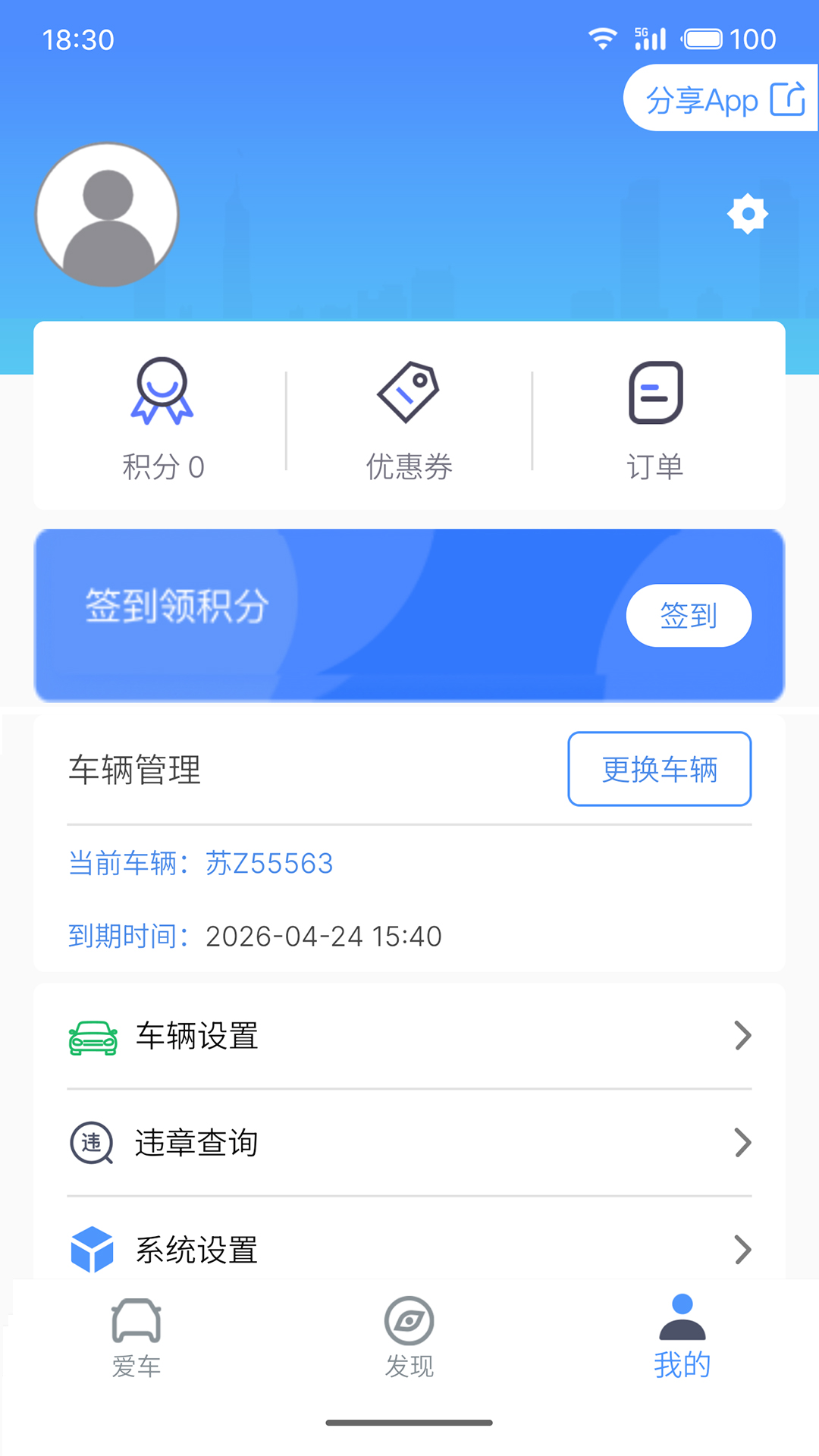The image size is (819, 1456).
Task: Tap the compass icon above 发现
Action: (x=409, y=1321)
